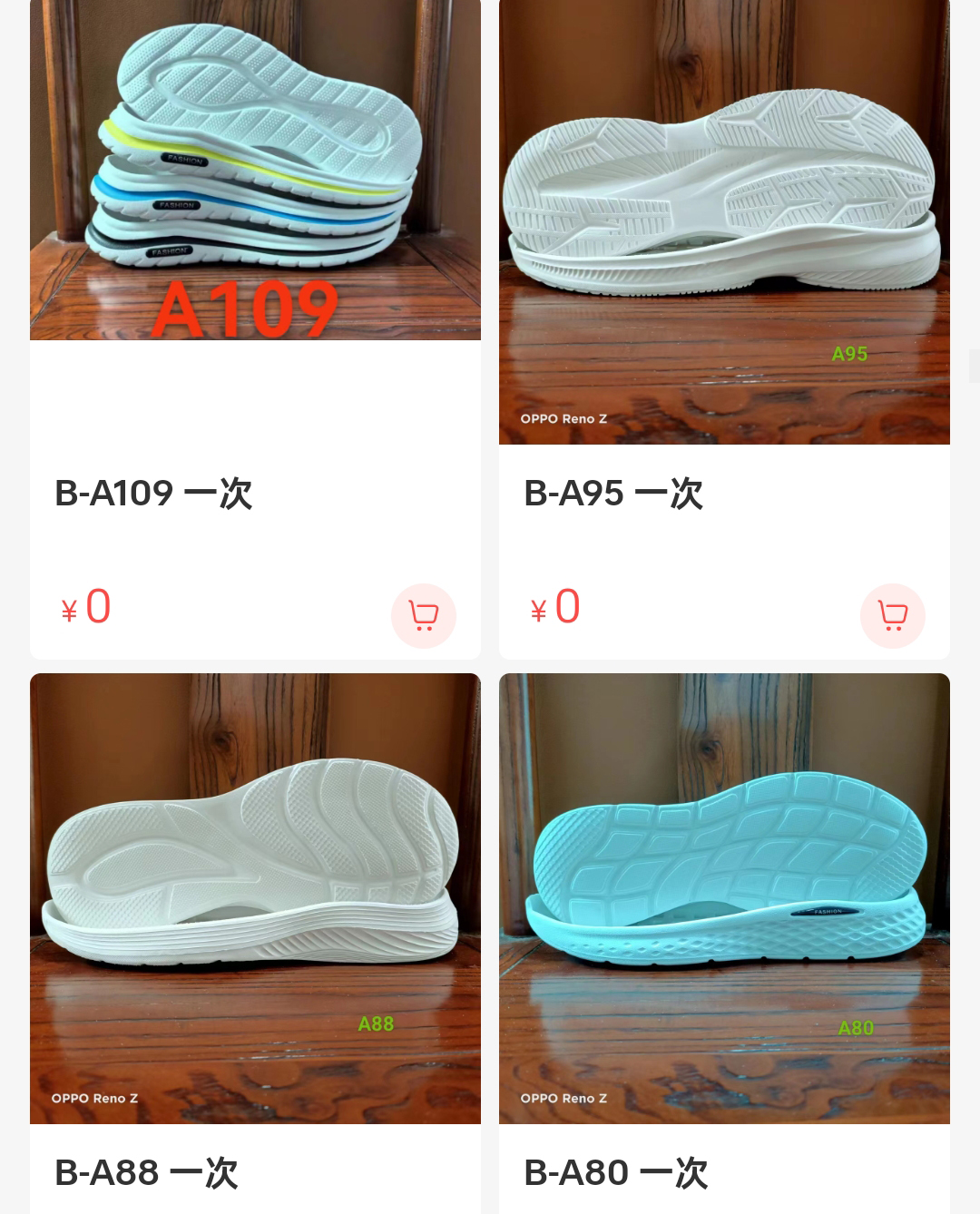Add B-A109 一次 to cart

click(x=423, y=616)
